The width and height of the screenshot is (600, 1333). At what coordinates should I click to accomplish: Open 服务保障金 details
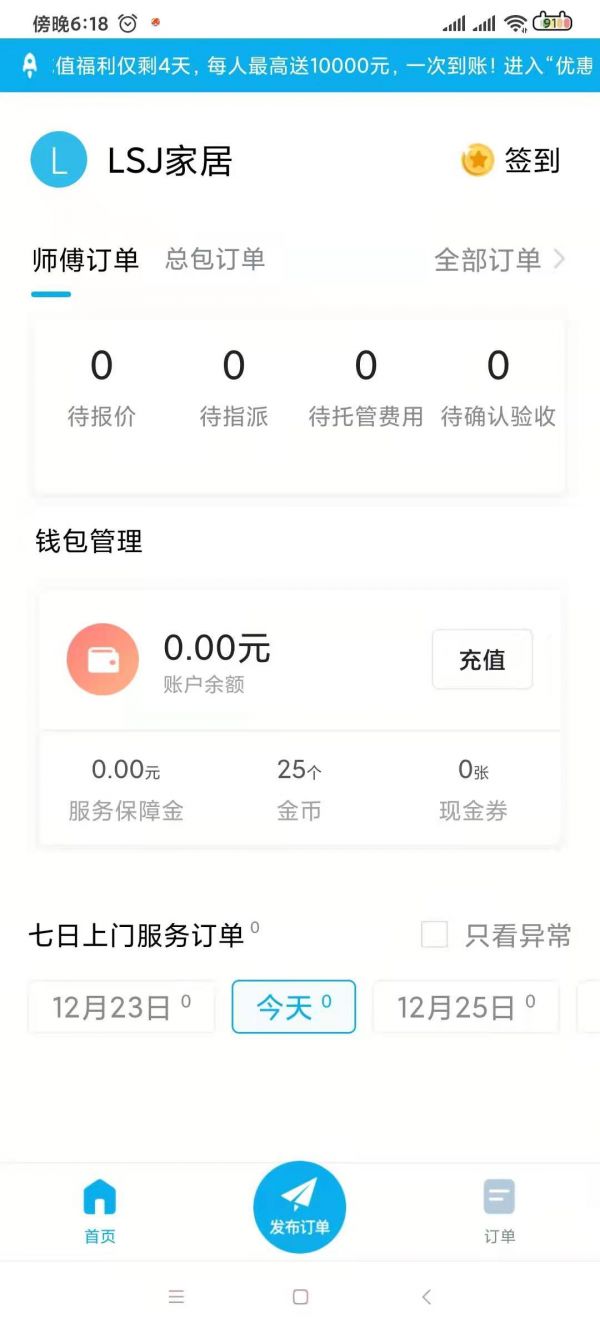126,789
